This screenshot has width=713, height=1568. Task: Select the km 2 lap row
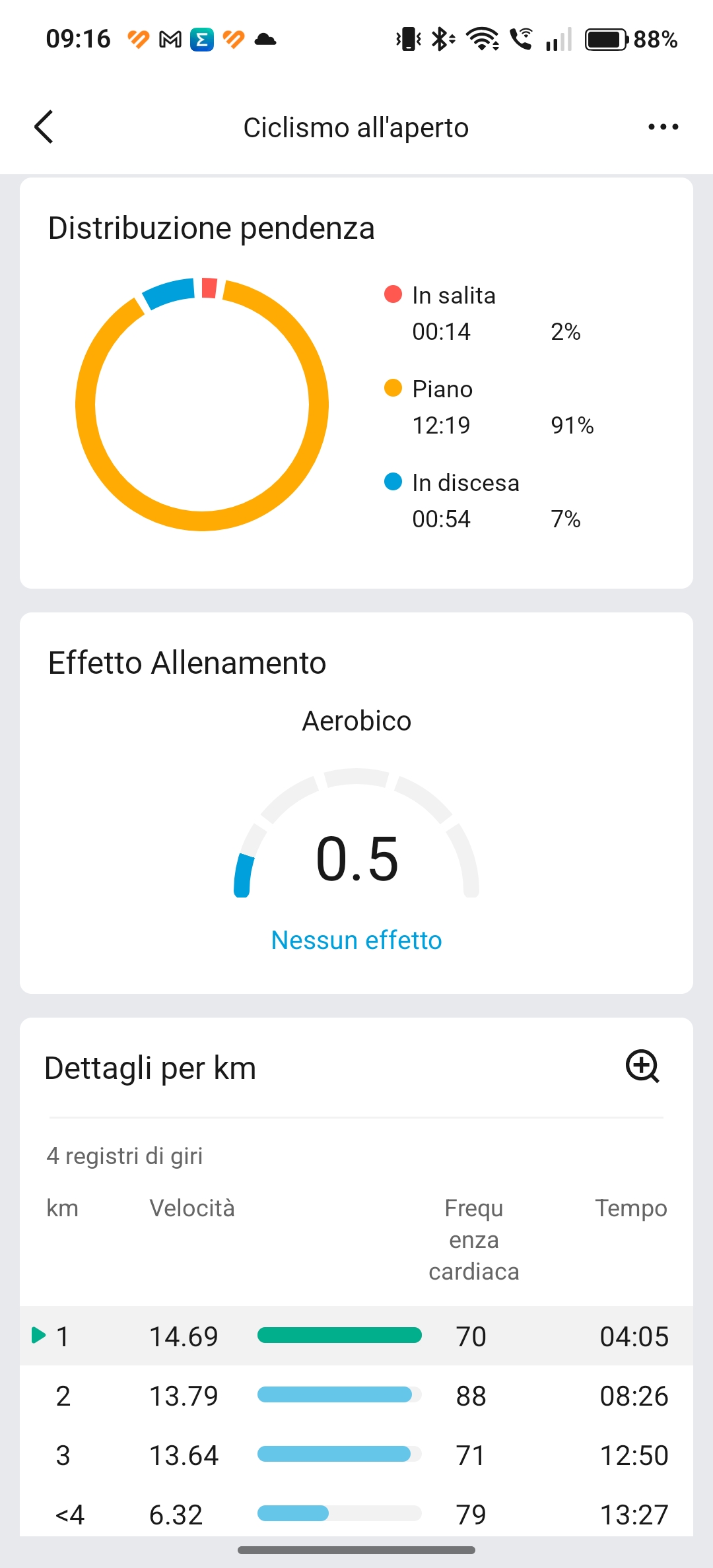click(x=356, y=1396)
